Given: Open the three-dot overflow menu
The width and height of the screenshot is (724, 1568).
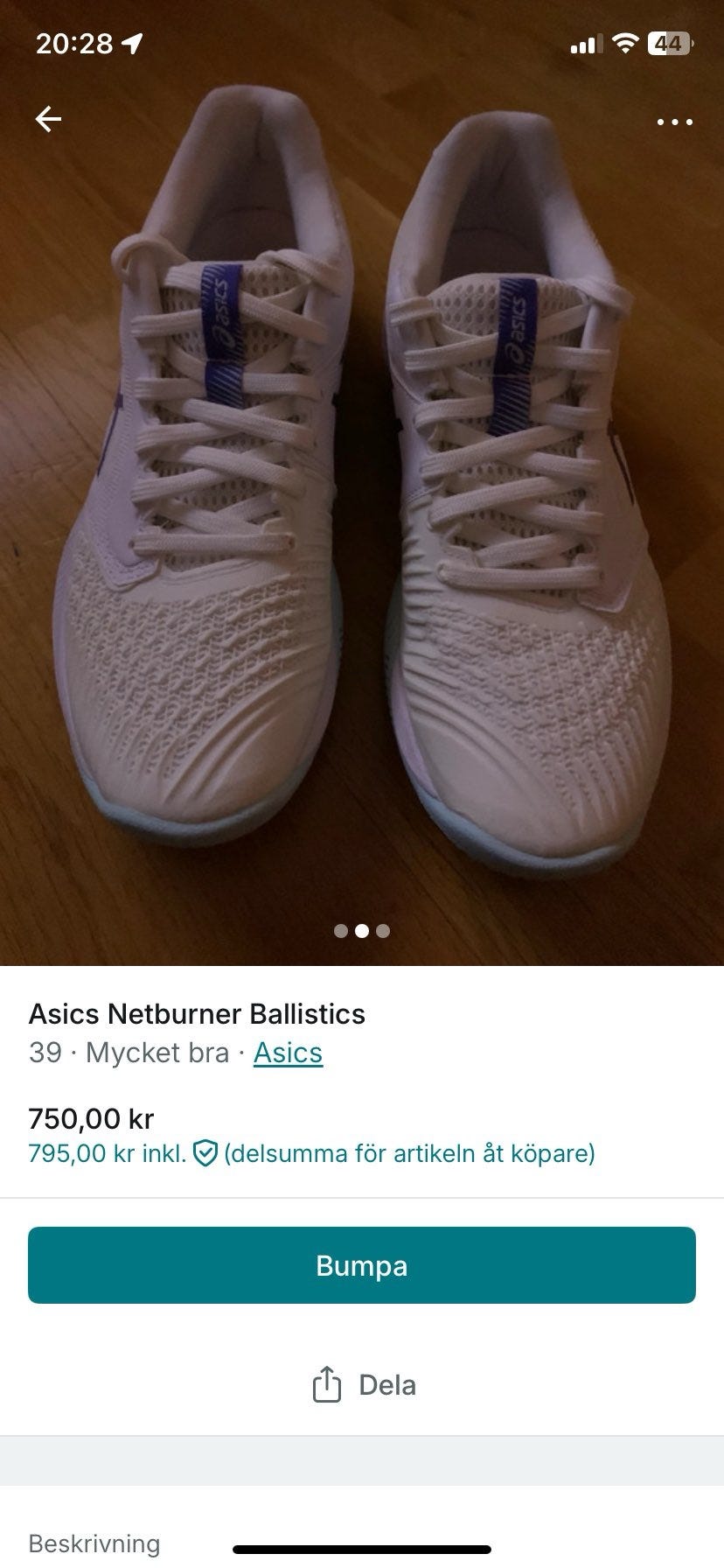Looking at the screenshot, I should [674, 122].
